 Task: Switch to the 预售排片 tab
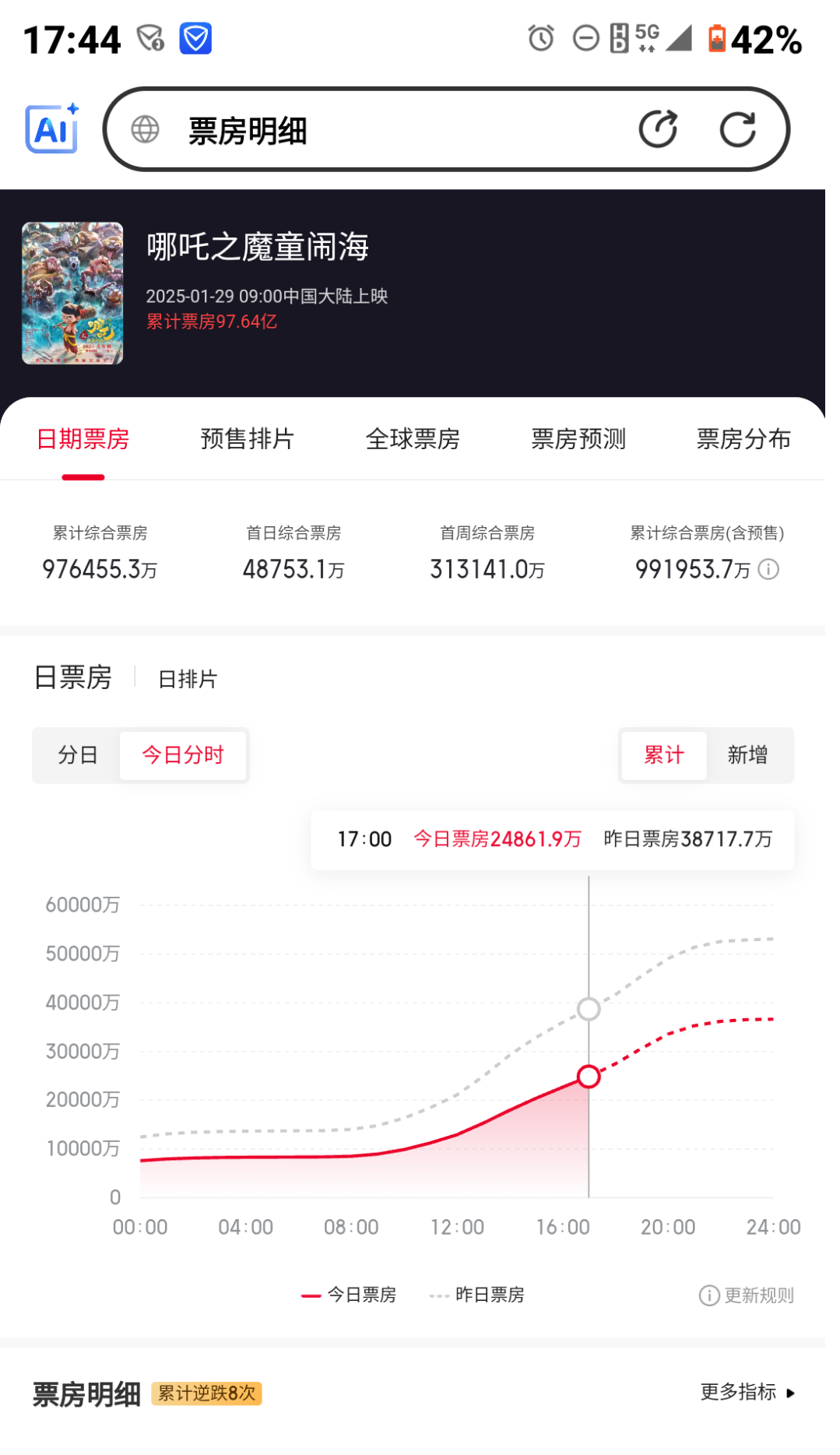point(248,439)
